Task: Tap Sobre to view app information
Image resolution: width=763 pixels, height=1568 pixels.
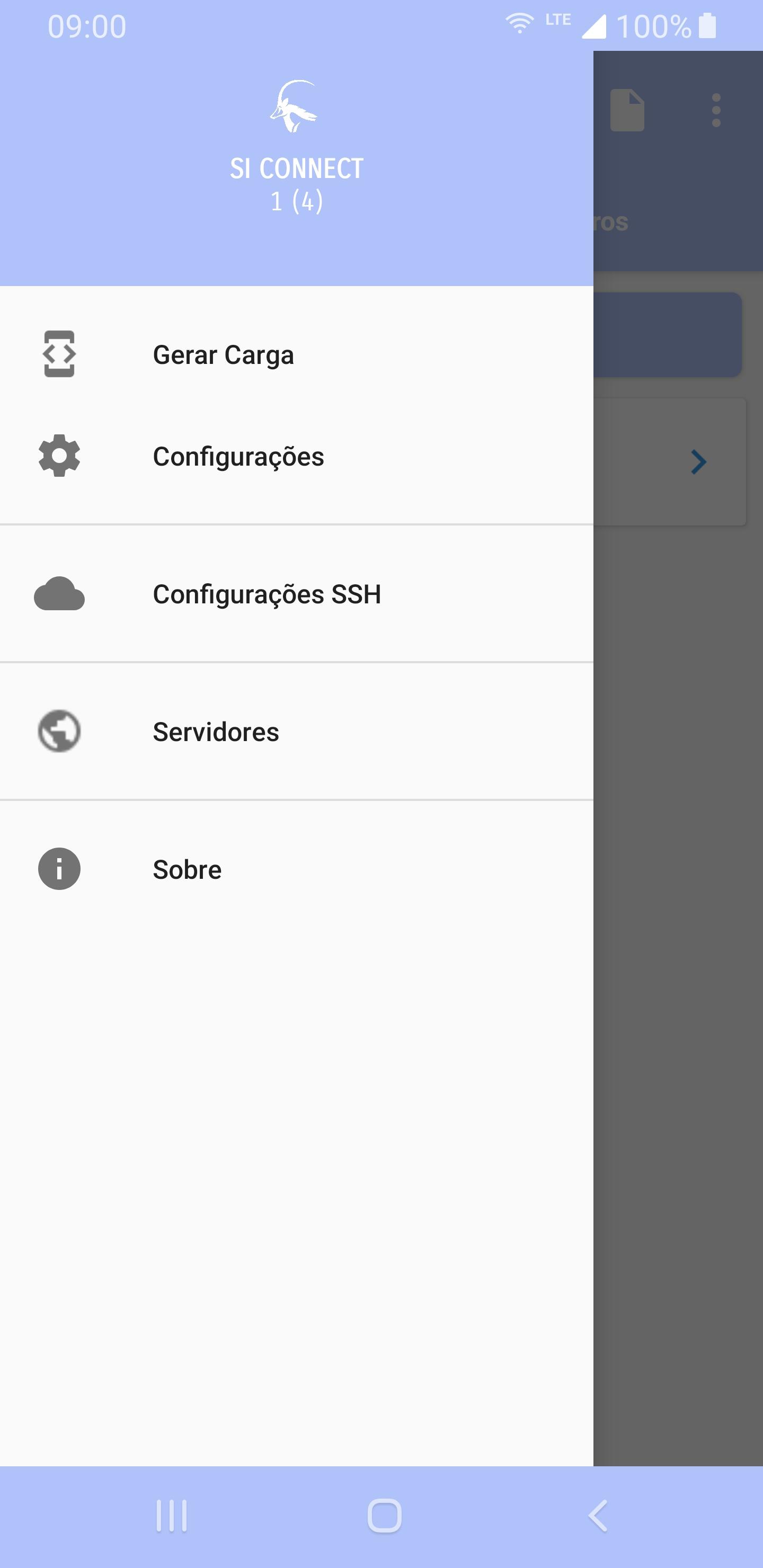Action: (x=187, y=869)
